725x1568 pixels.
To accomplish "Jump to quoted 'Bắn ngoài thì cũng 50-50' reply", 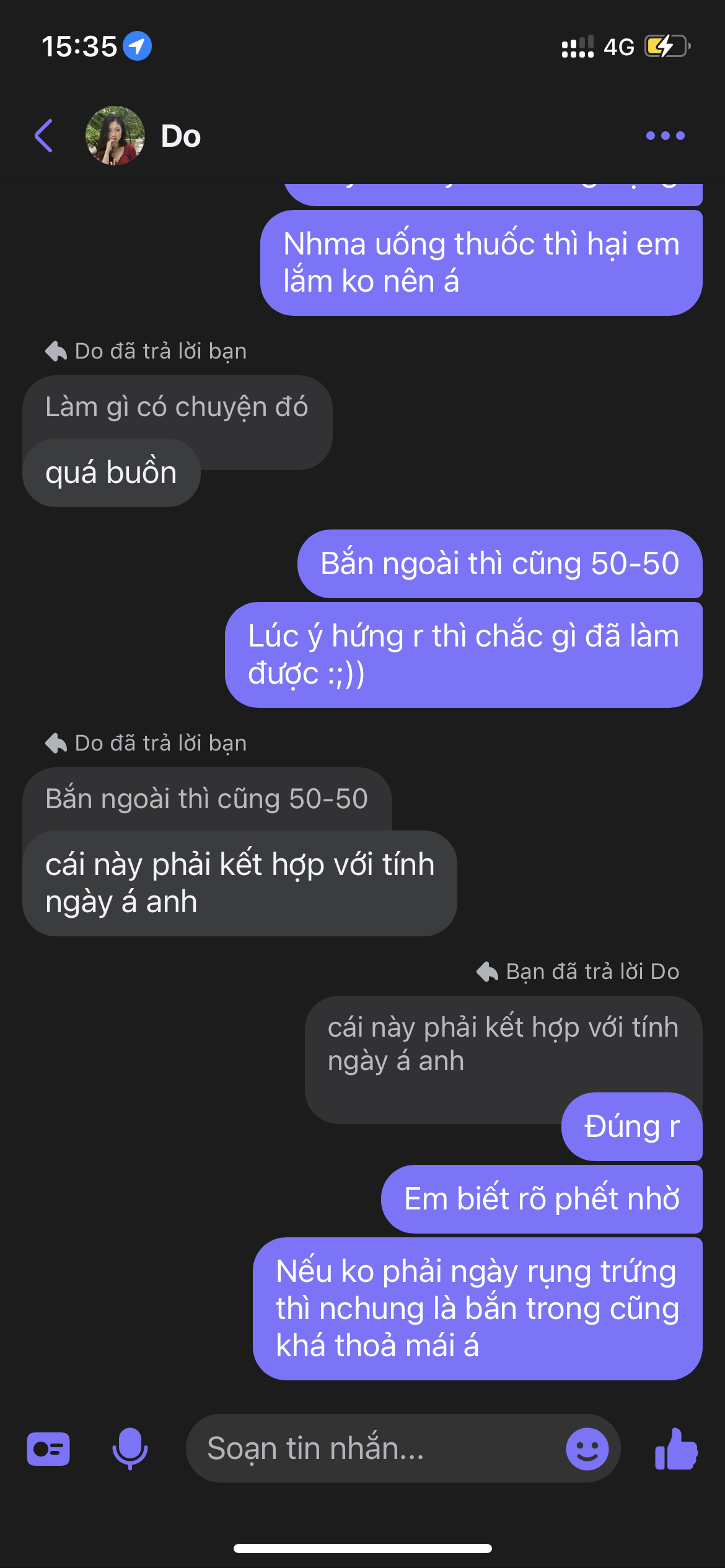I will click(x=206, y=799).
